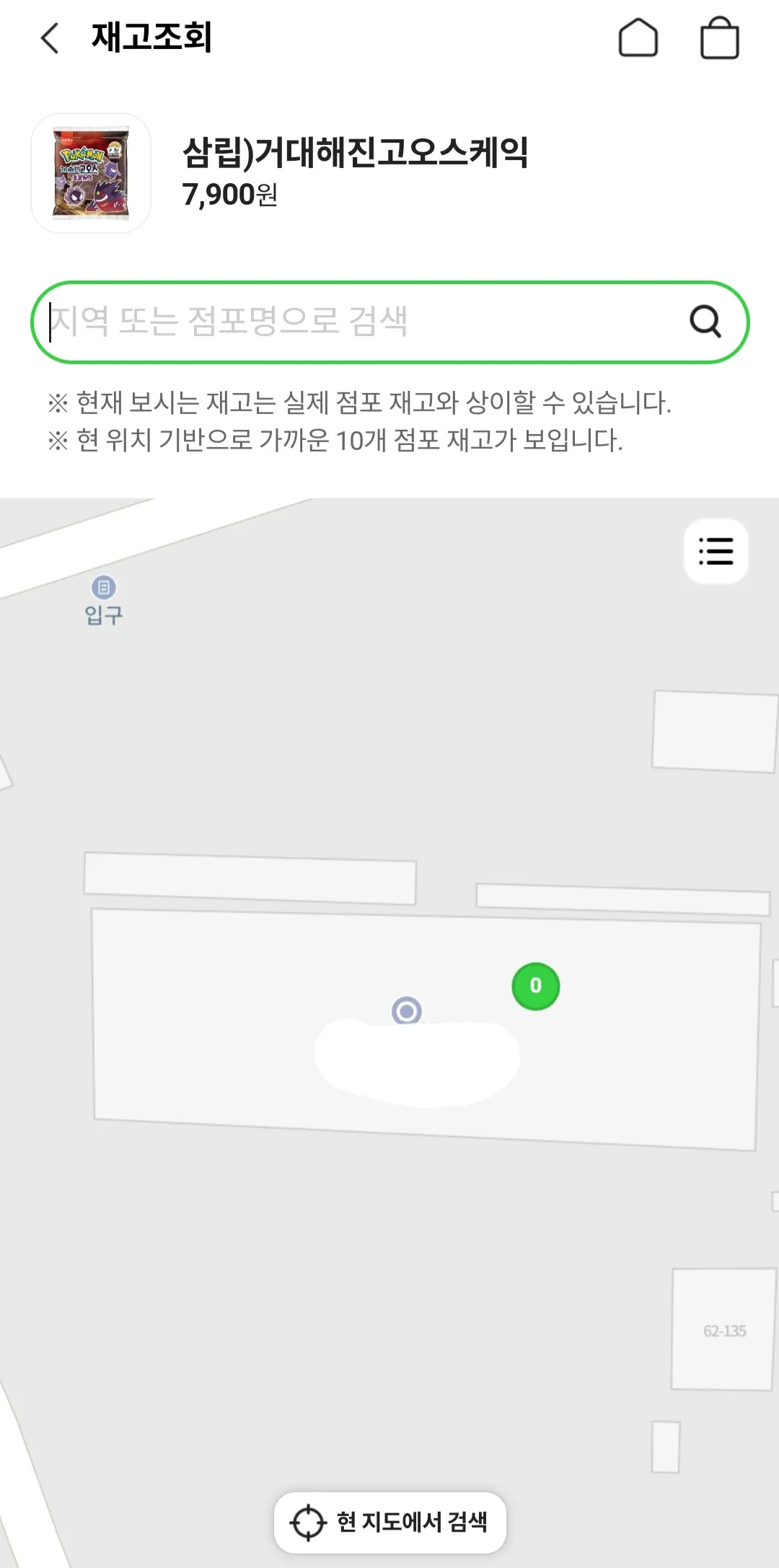Screen dimensions: 779x1568
Task: Switch to list view on the map
Action: (x=716, y=552)
